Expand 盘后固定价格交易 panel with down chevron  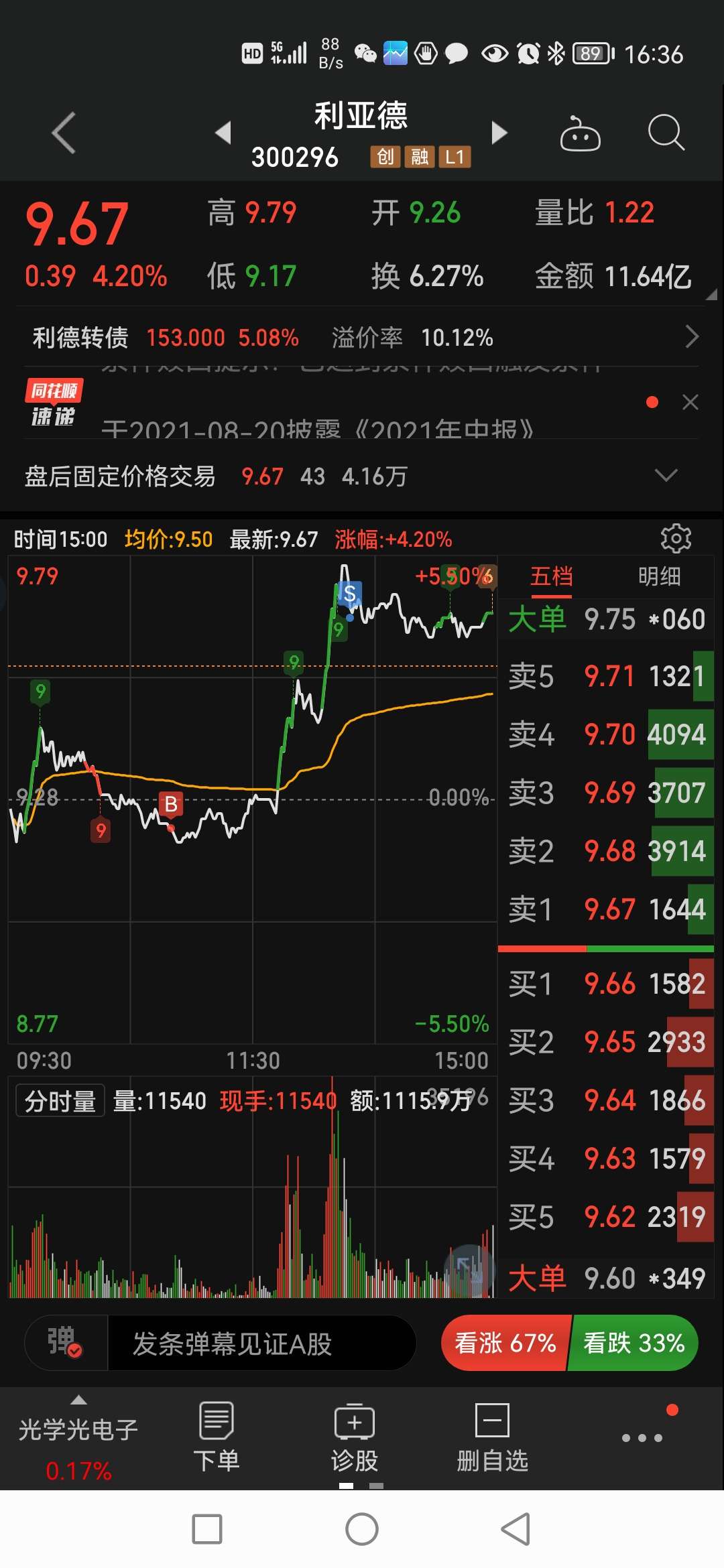tap(666, 476)
